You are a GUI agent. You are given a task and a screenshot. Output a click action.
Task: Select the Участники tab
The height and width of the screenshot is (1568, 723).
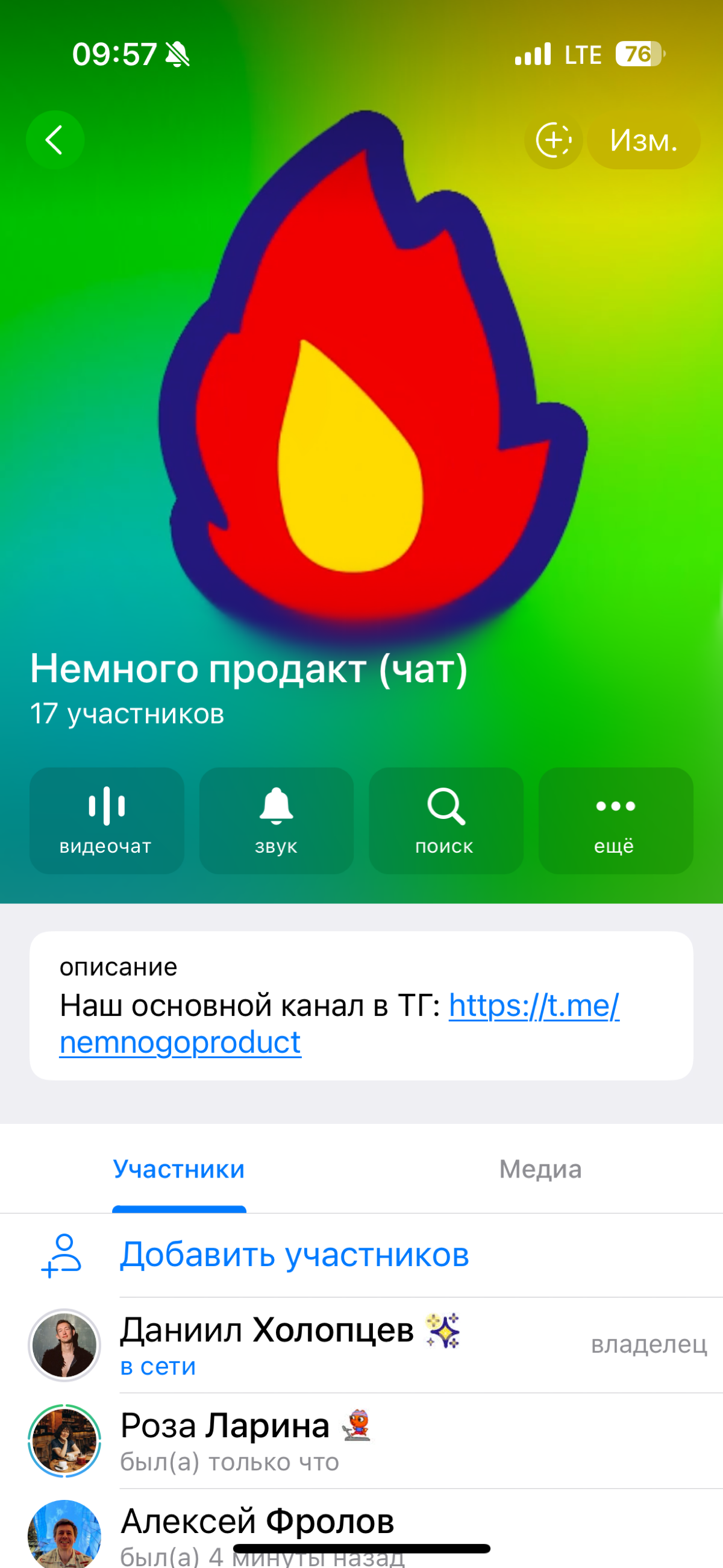tap(179, 1168)
